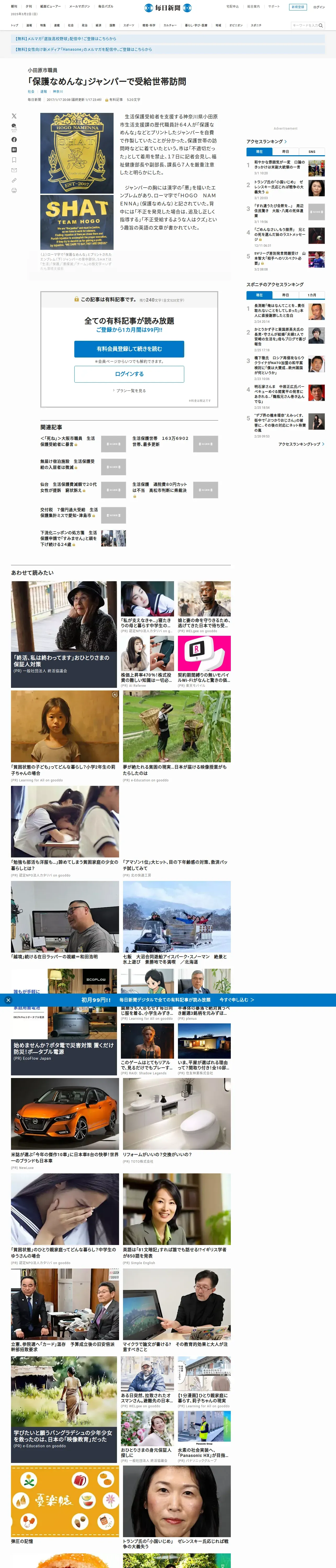The width and height of the screenshot is (336, 1568).
Task: Show the 1カ月 tab in スポニチ ranking
Action: point(312,295)
